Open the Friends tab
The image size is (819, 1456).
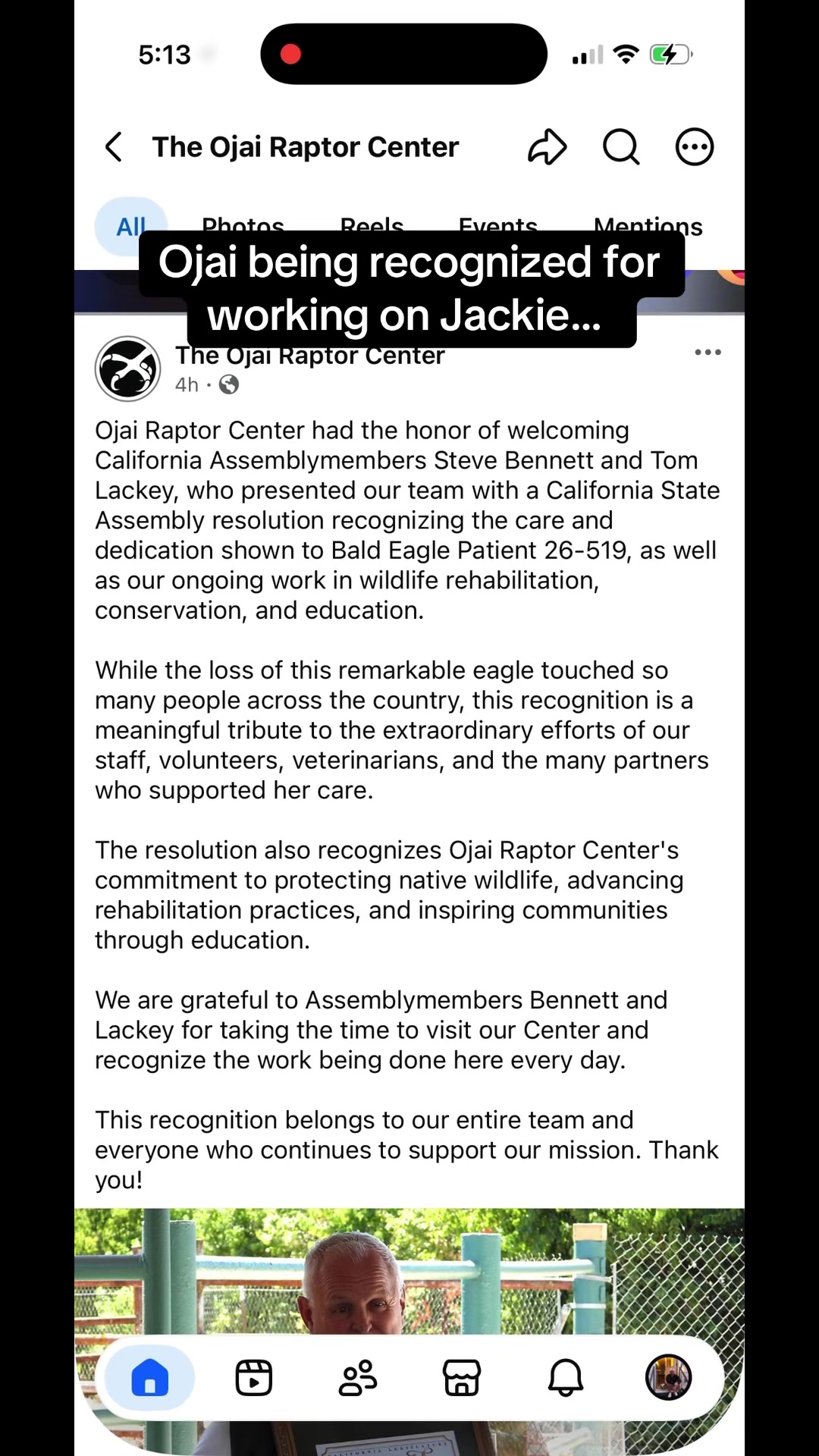[358, 1377]
